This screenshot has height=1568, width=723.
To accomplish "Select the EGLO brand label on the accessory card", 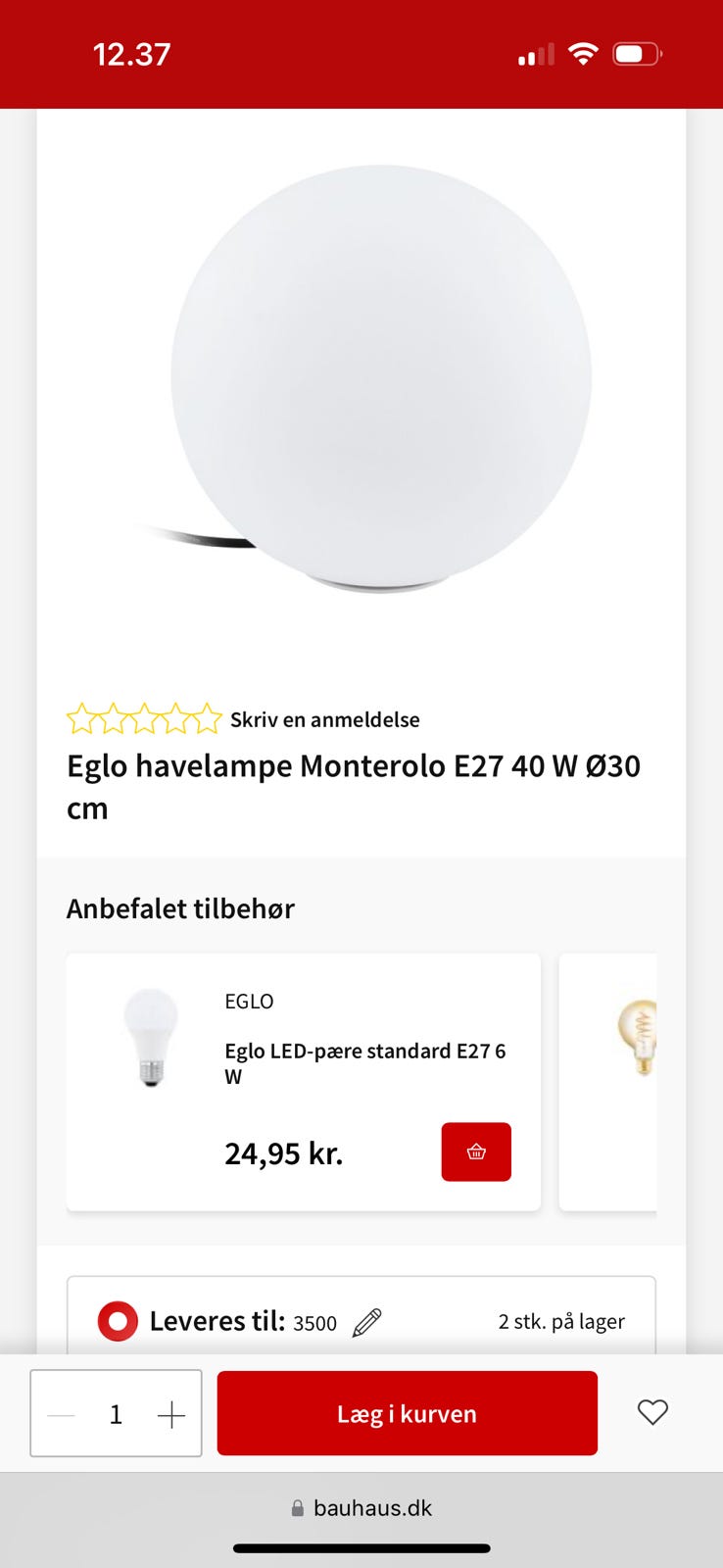I will click(249, 1002).
